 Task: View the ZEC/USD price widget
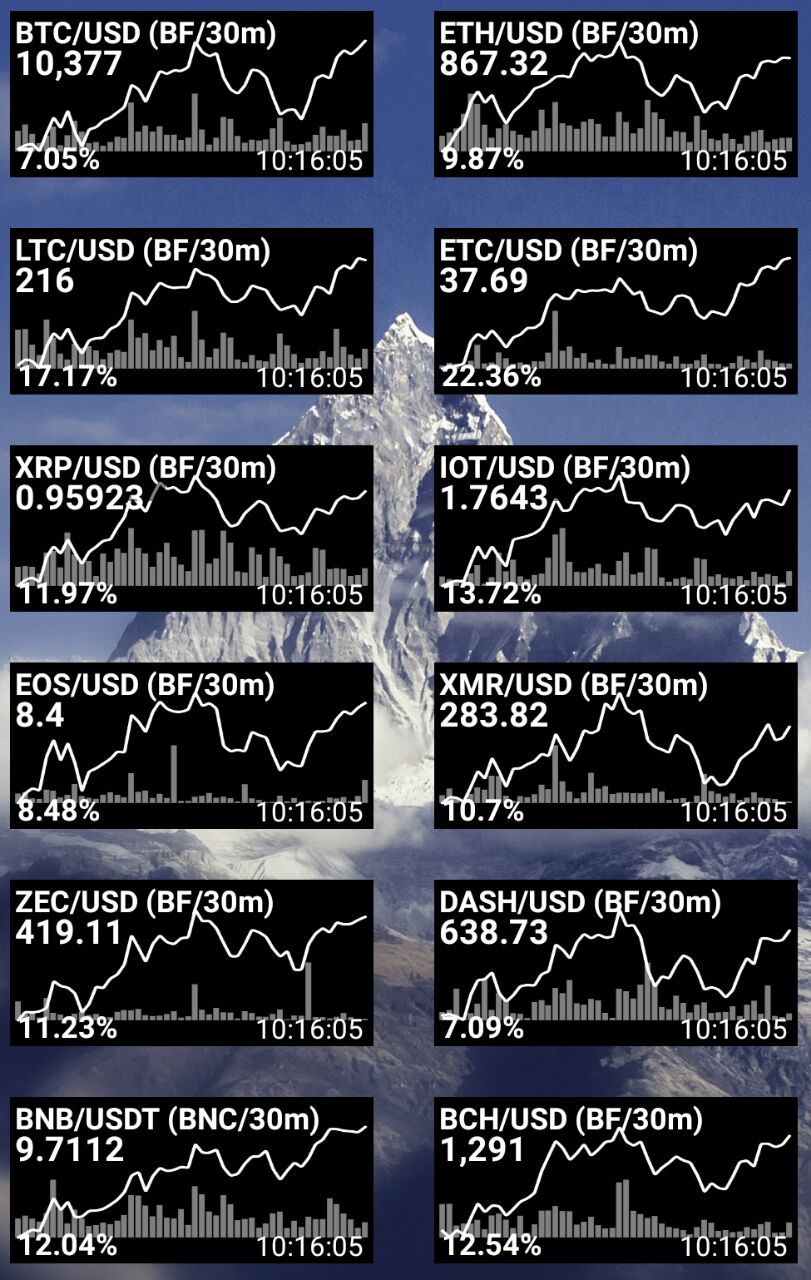pos(191,962)
